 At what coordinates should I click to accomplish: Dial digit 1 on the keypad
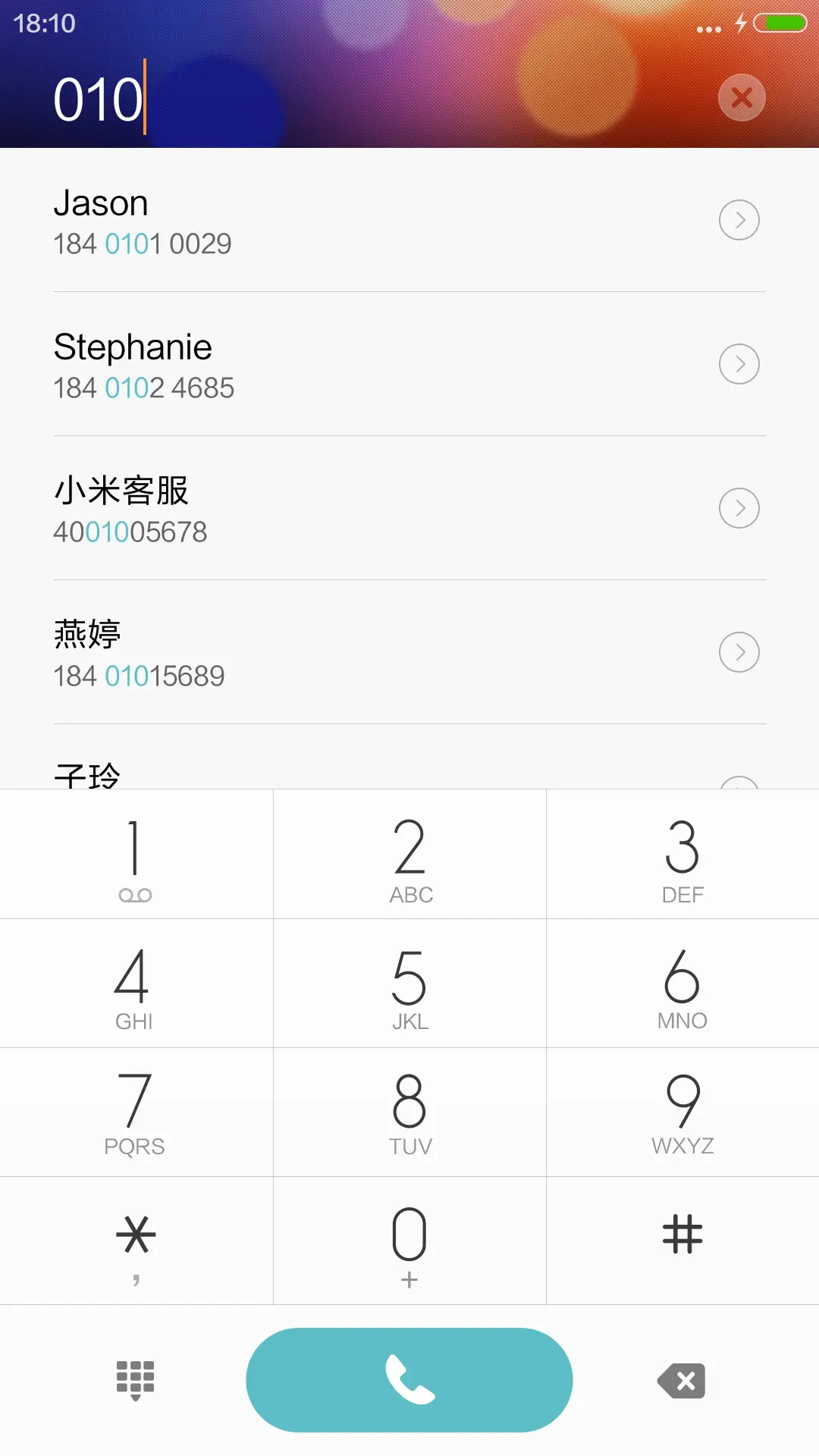136,855
